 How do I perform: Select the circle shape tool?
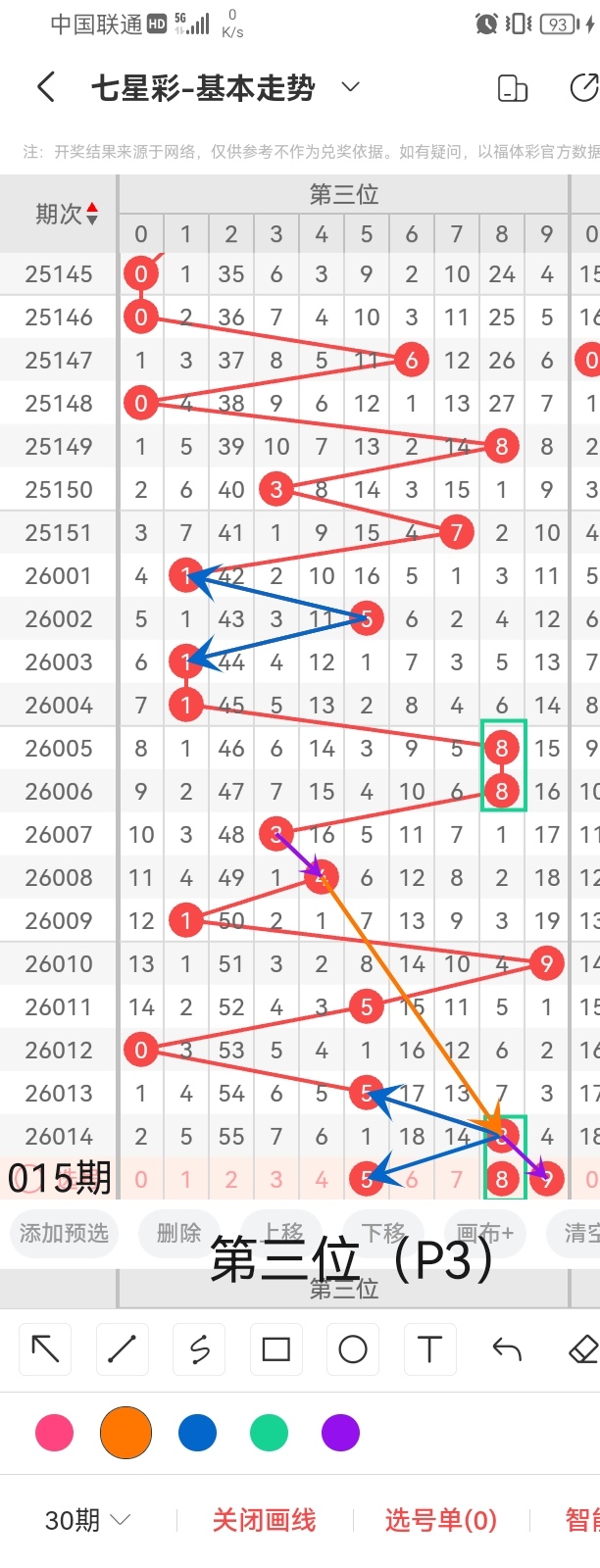[x=353, y=1349]
